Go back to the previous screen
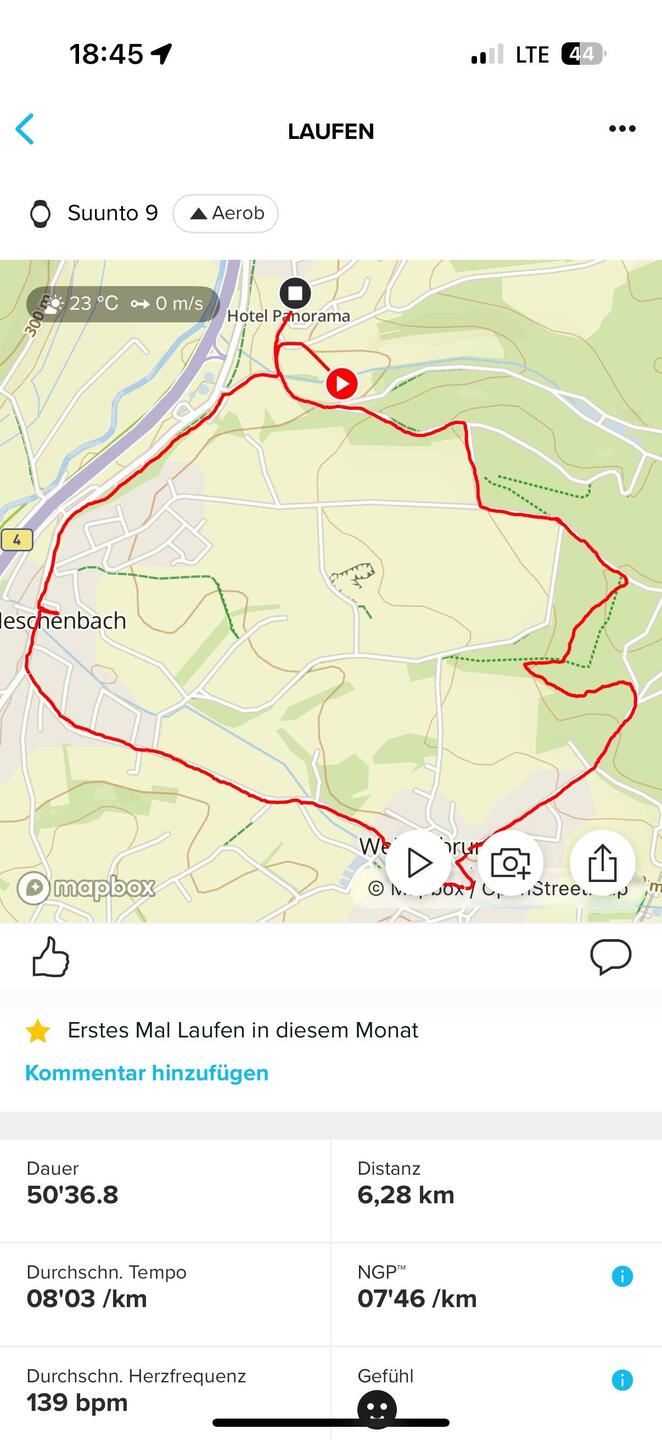Viewport: 662px width, 1440px height. [x=25, y=129]
